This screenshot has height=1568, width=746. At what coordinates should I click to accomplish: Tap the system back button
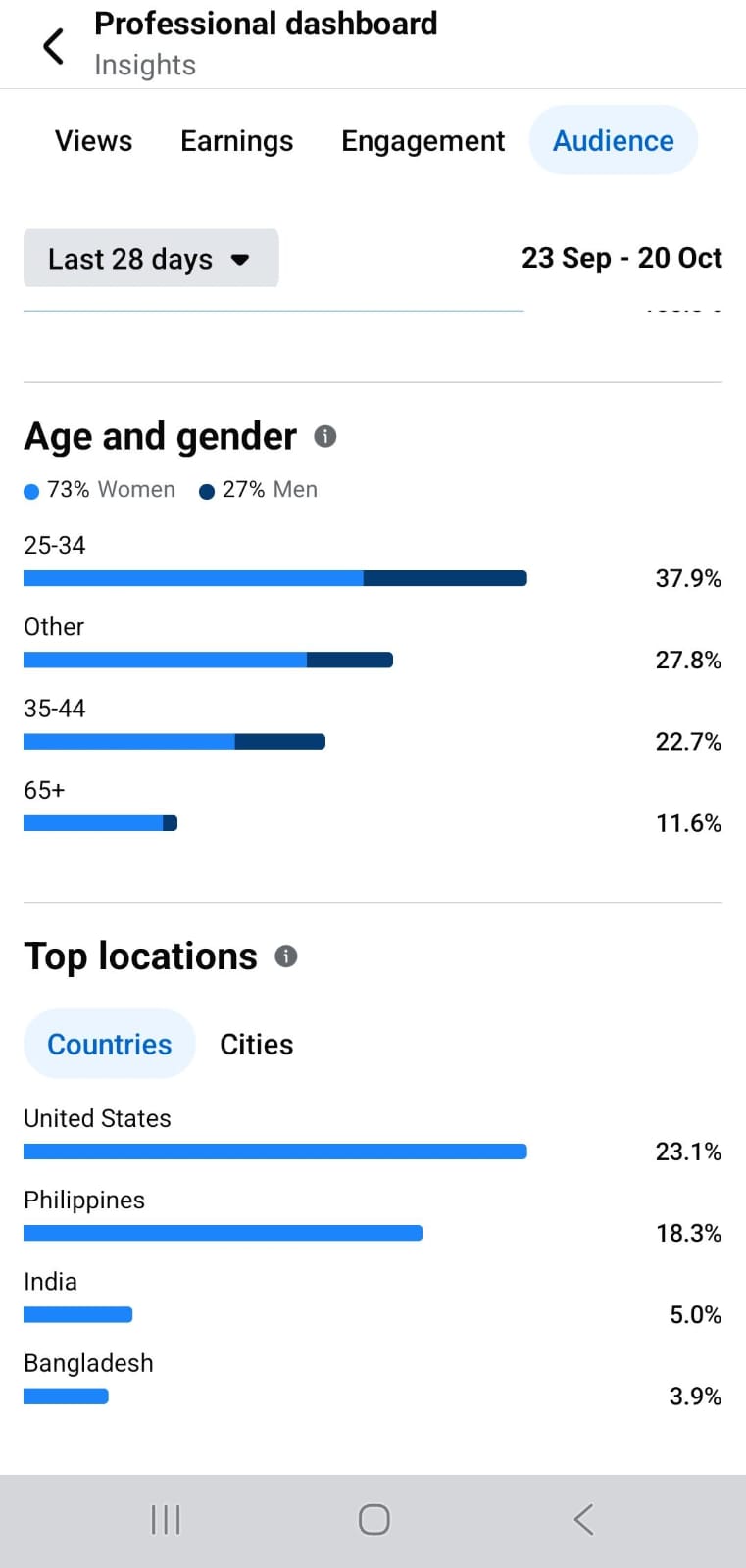[x=583, y=1520]
